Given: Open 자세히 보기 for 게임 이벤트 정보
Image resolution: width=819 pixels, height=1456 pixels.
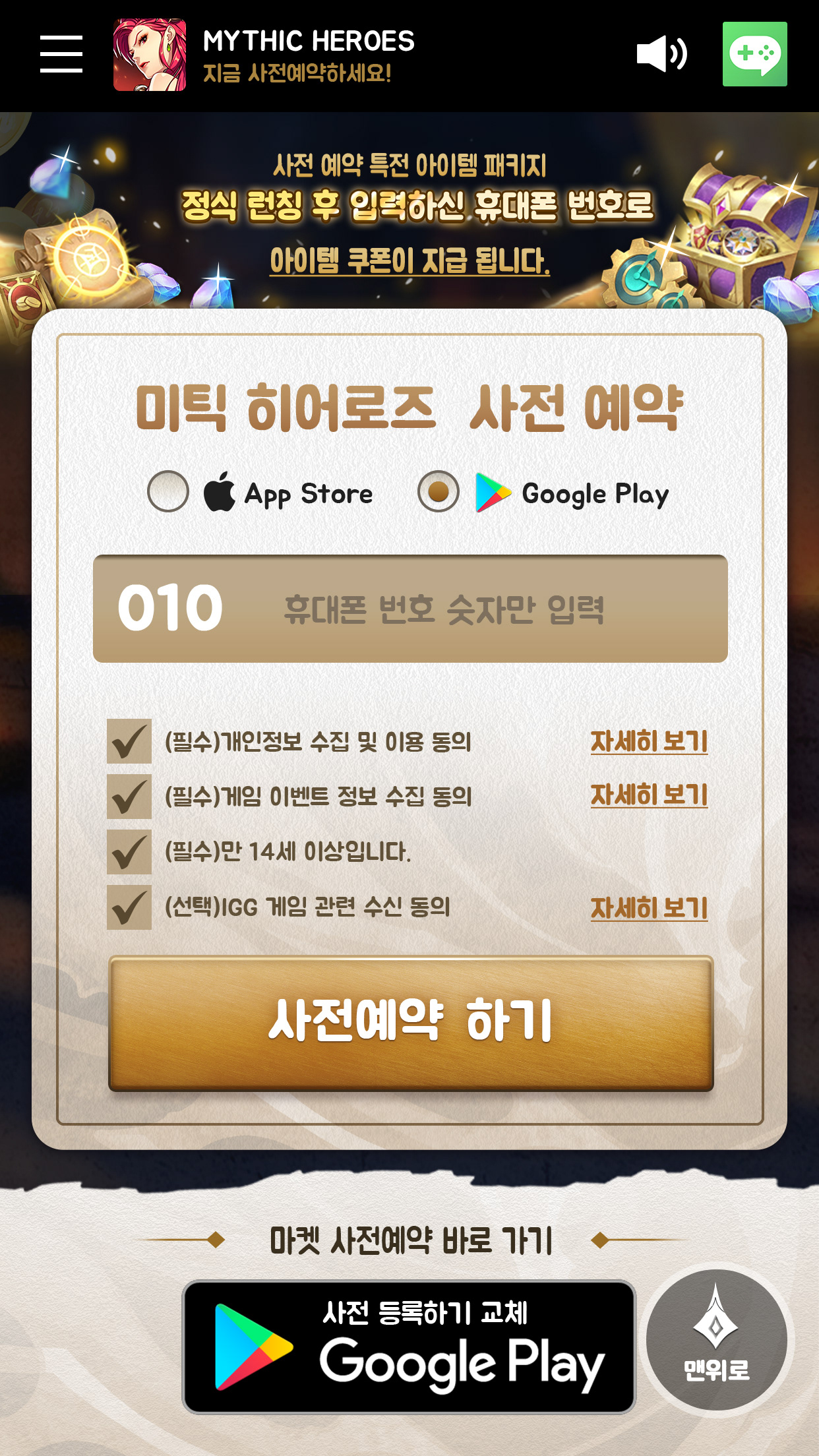Looking at the screenshot, I should tap(649, 795).
